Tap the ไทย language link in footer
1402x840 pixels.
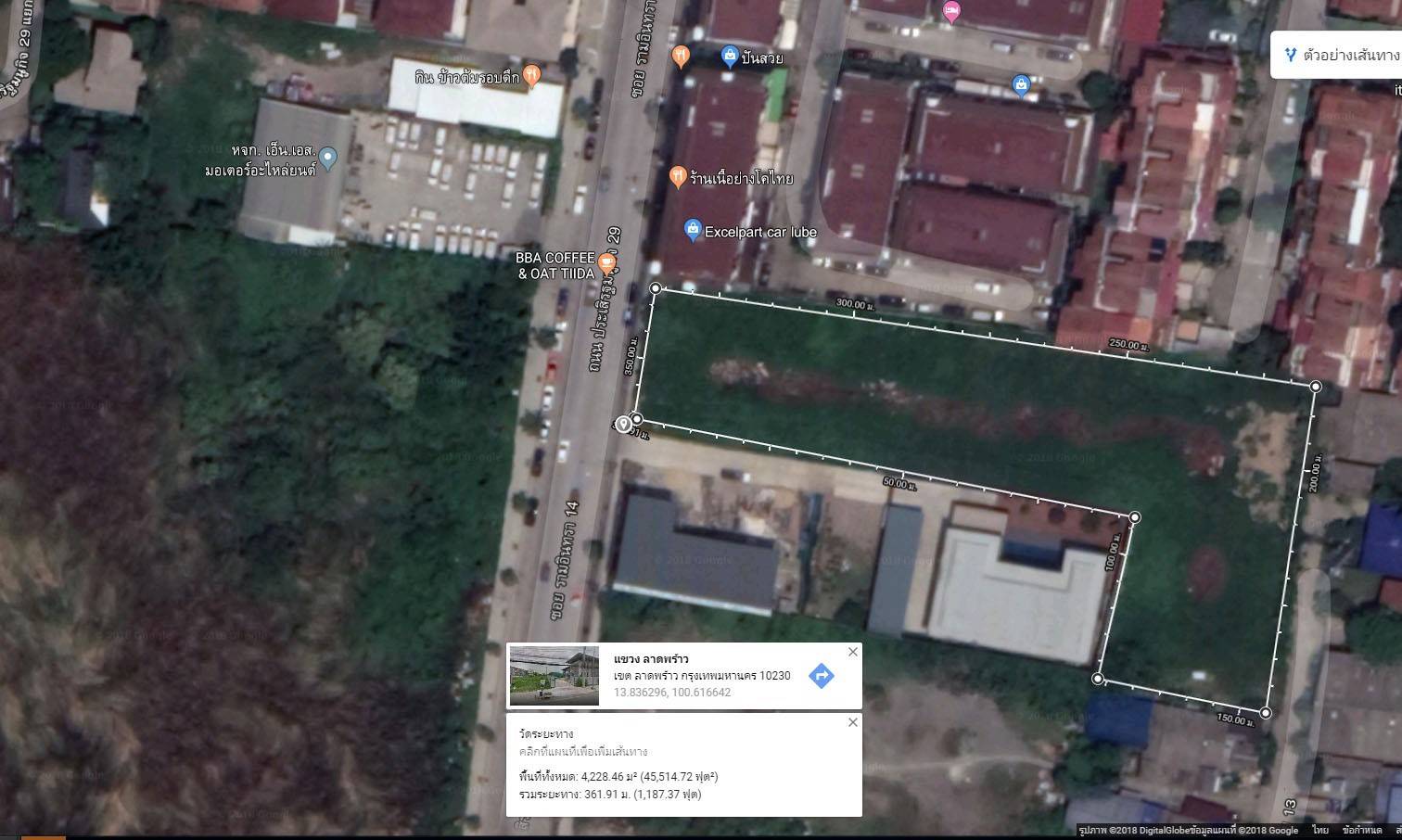click(1320, 830)
